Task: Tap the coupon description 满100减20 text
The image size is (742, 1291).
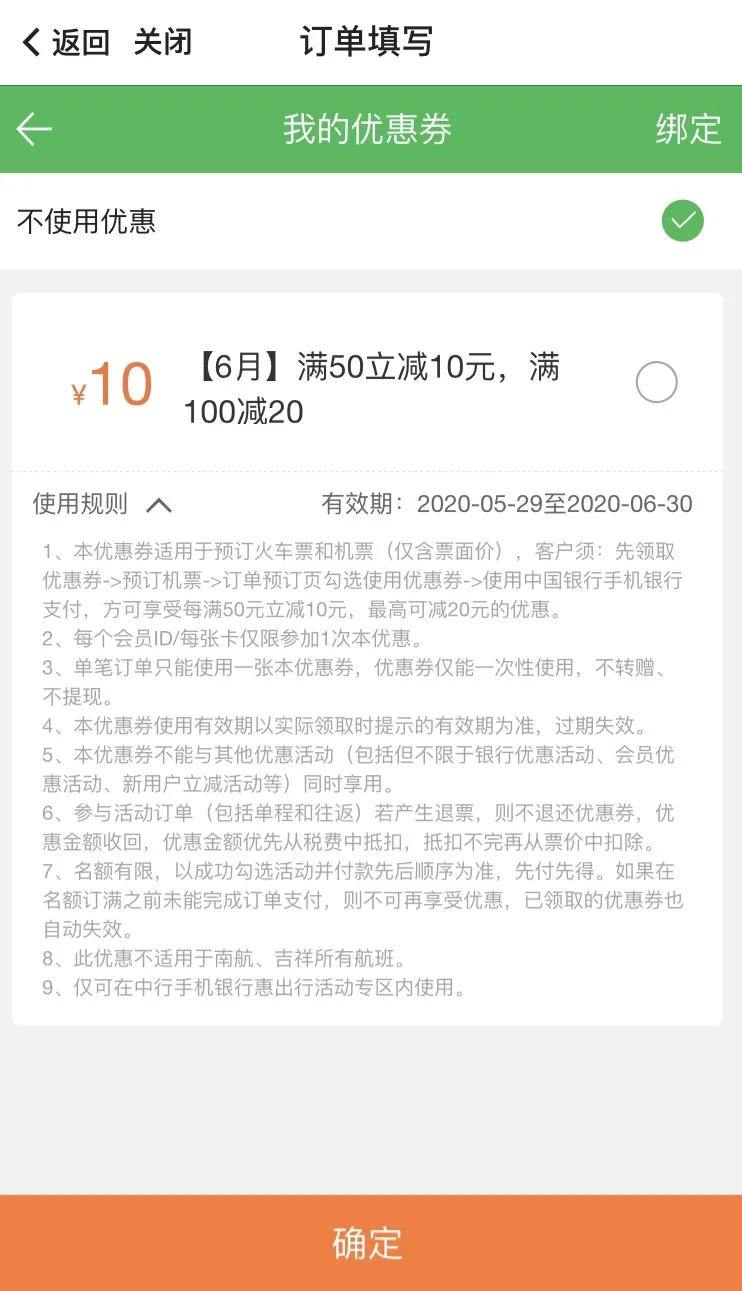Action: 244,412
